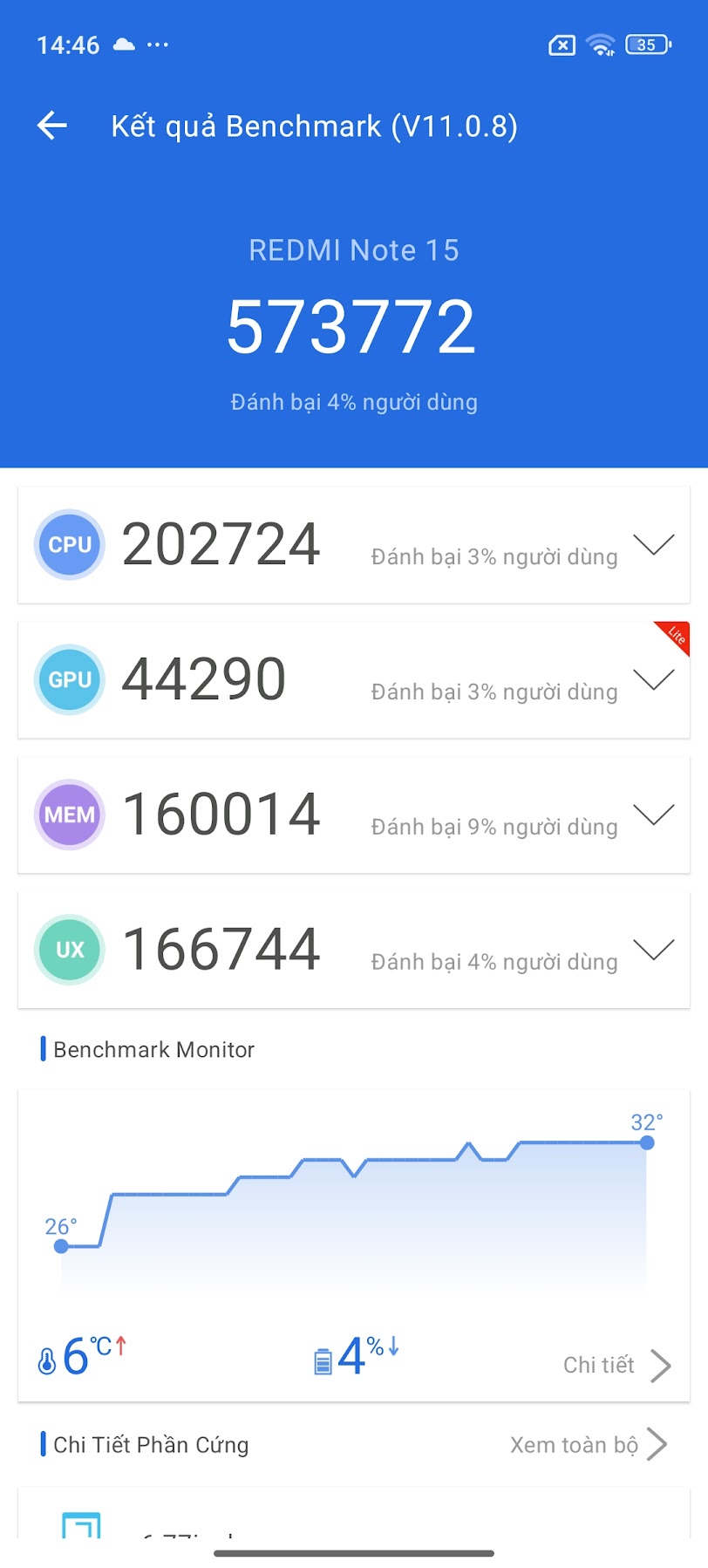Viewport: 708px width, 1568px height.
Task: Expand the MEM score details
Action: pyautogui.click(x=654, y=815)
